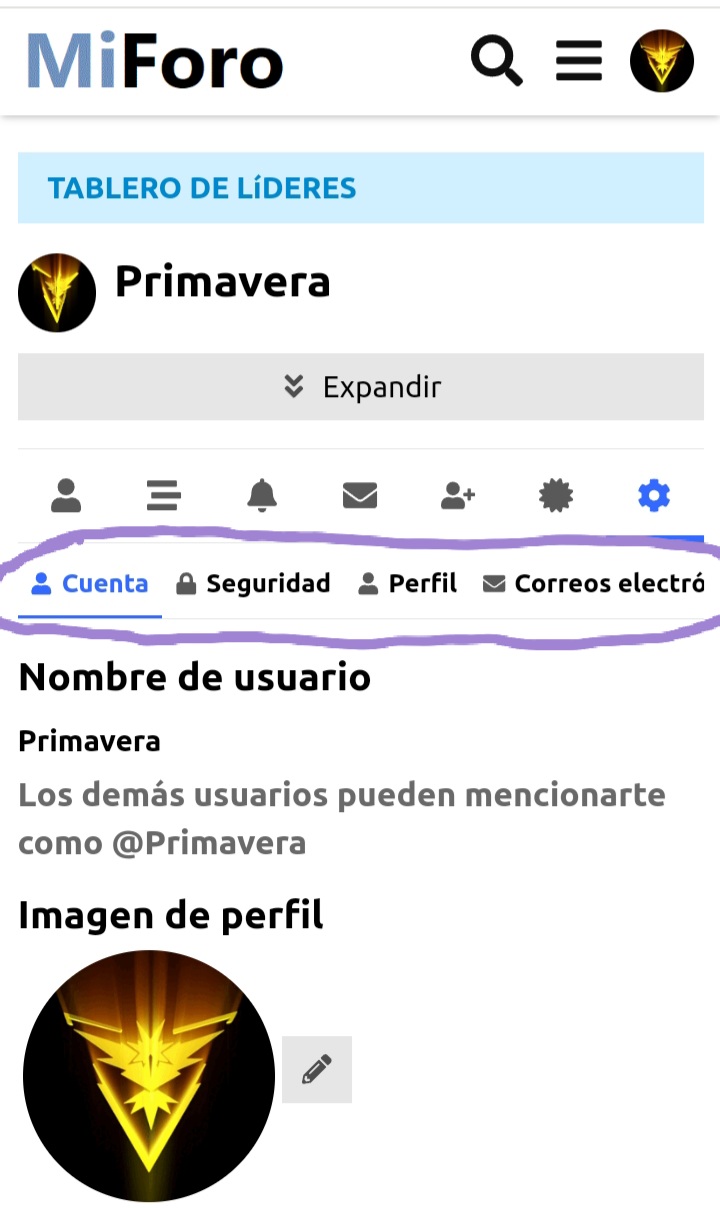The image size is (720, 1208).
Task: Open the preferences gear tab
Action: [654, 495]
